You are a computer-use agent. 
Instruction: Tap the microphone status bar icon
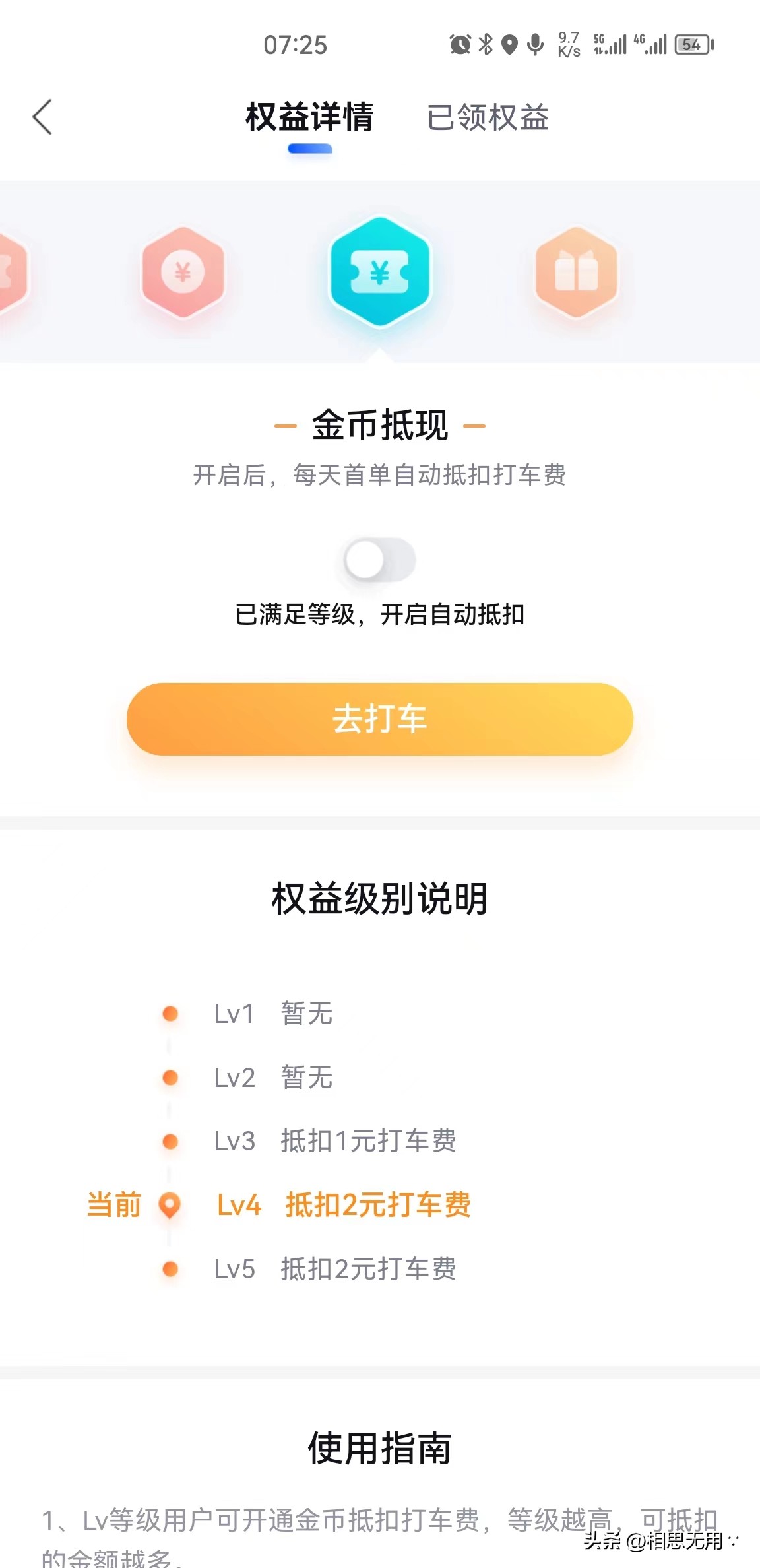(x=536, y=45)
